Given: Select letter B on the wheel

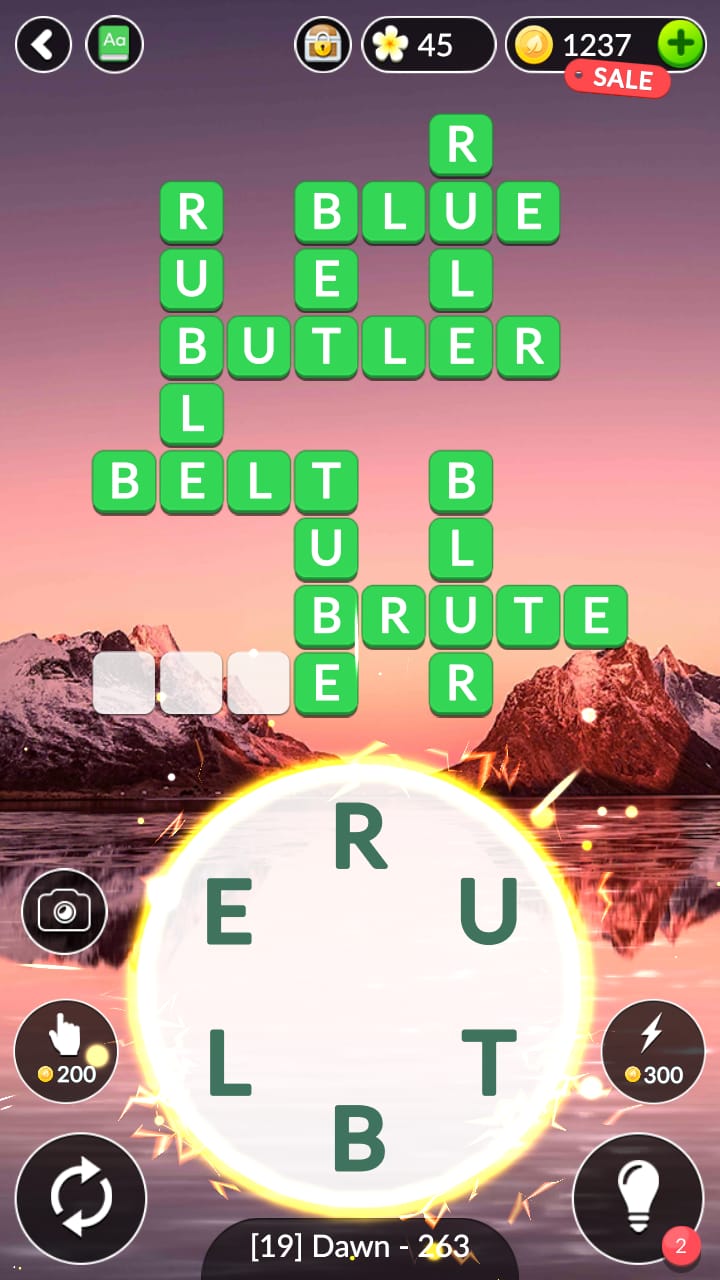Looking at the screenshot, I should coord(360,1138).
